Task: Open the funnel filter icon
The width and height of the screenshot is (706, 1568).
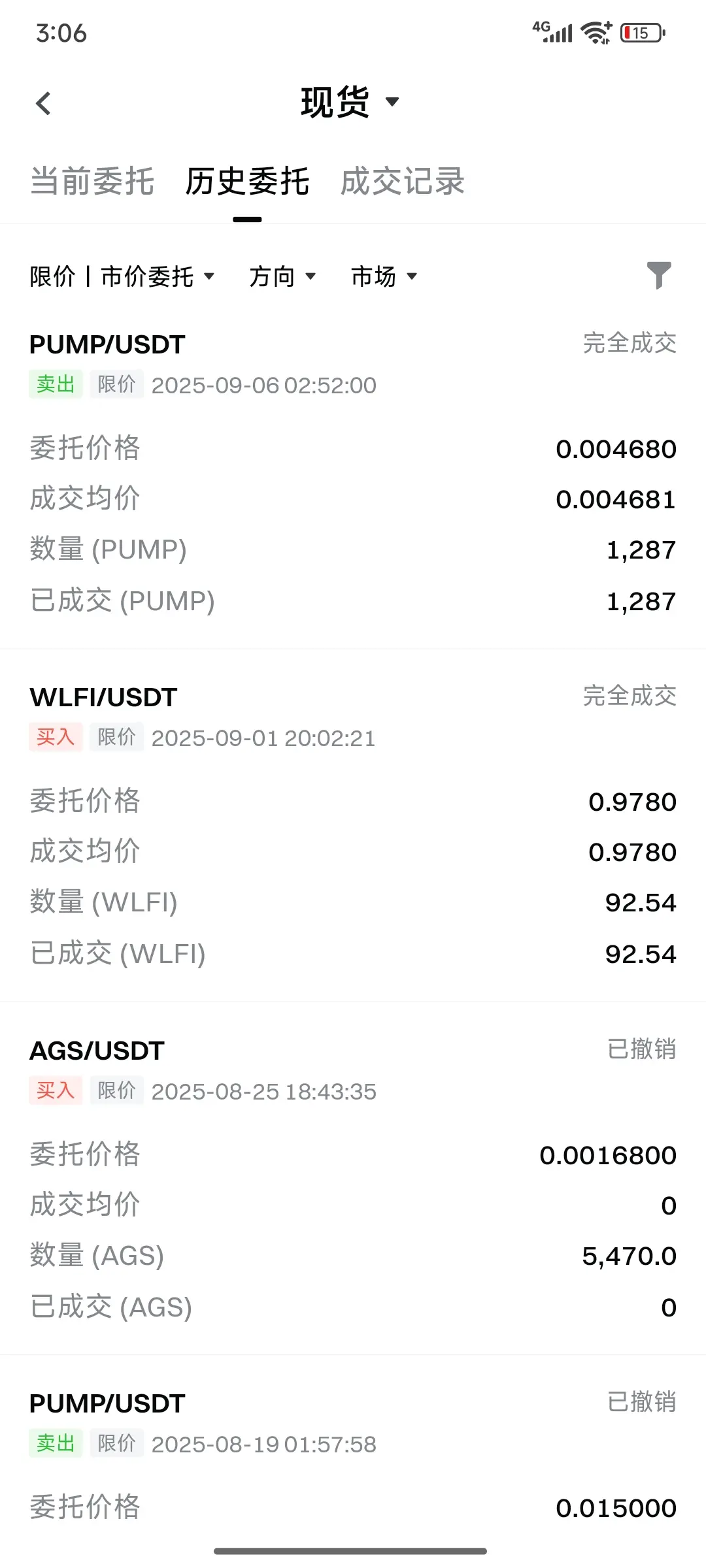Action: pyautogui.click(x=659, y=275)
